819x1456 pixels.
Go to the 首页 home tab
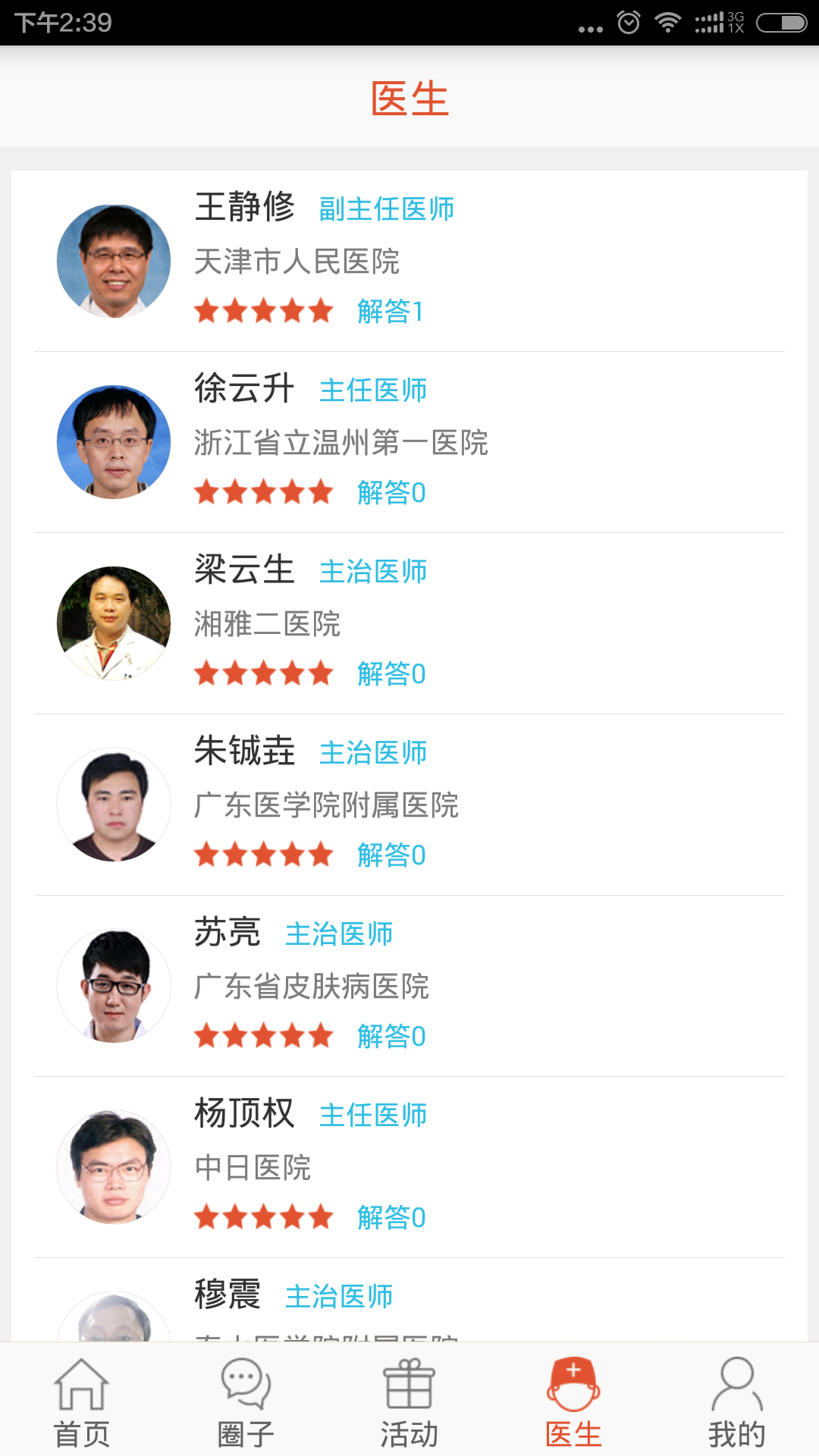(x=82, y=1400)
